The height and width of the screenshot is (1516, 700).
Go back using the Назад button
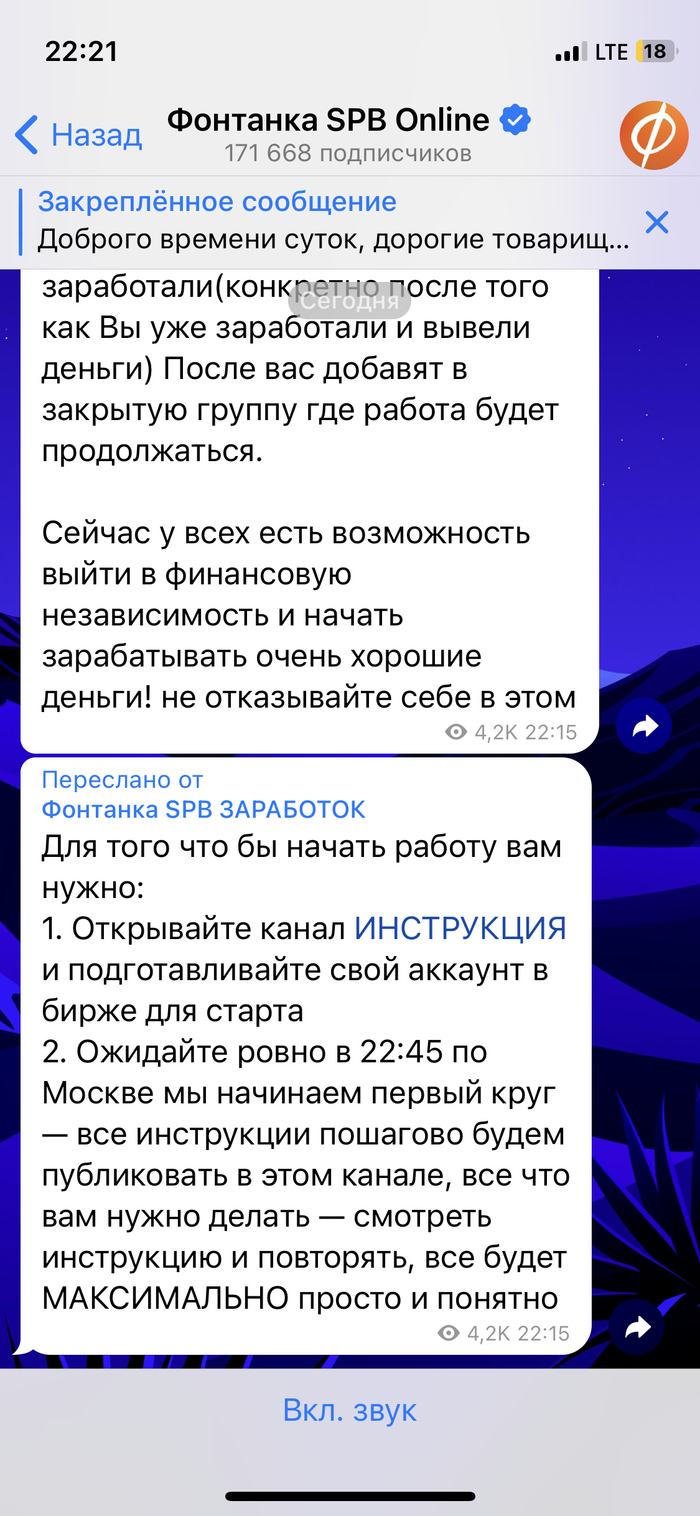[78, 134]
